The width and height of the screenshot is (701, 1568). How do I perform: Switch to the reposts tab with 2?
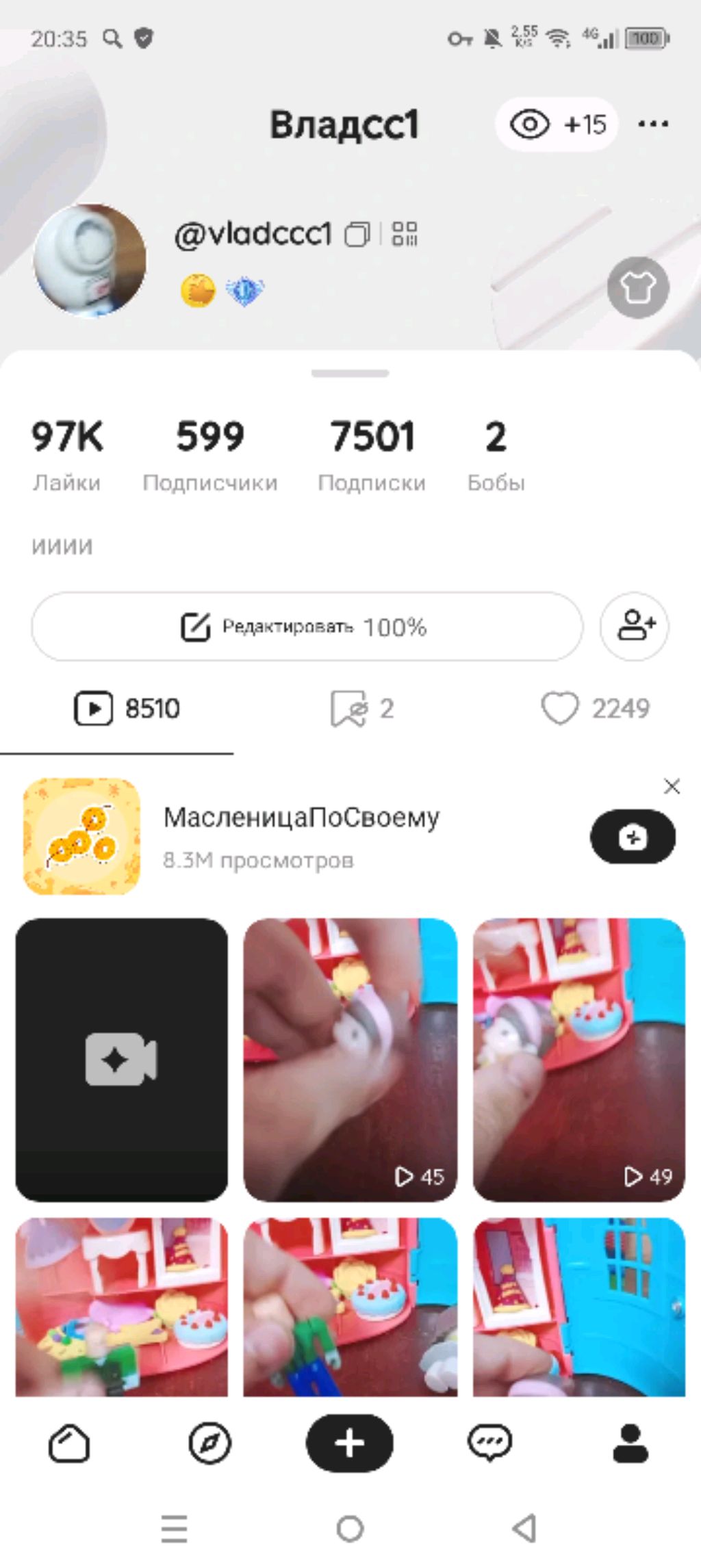click(362, 709)
